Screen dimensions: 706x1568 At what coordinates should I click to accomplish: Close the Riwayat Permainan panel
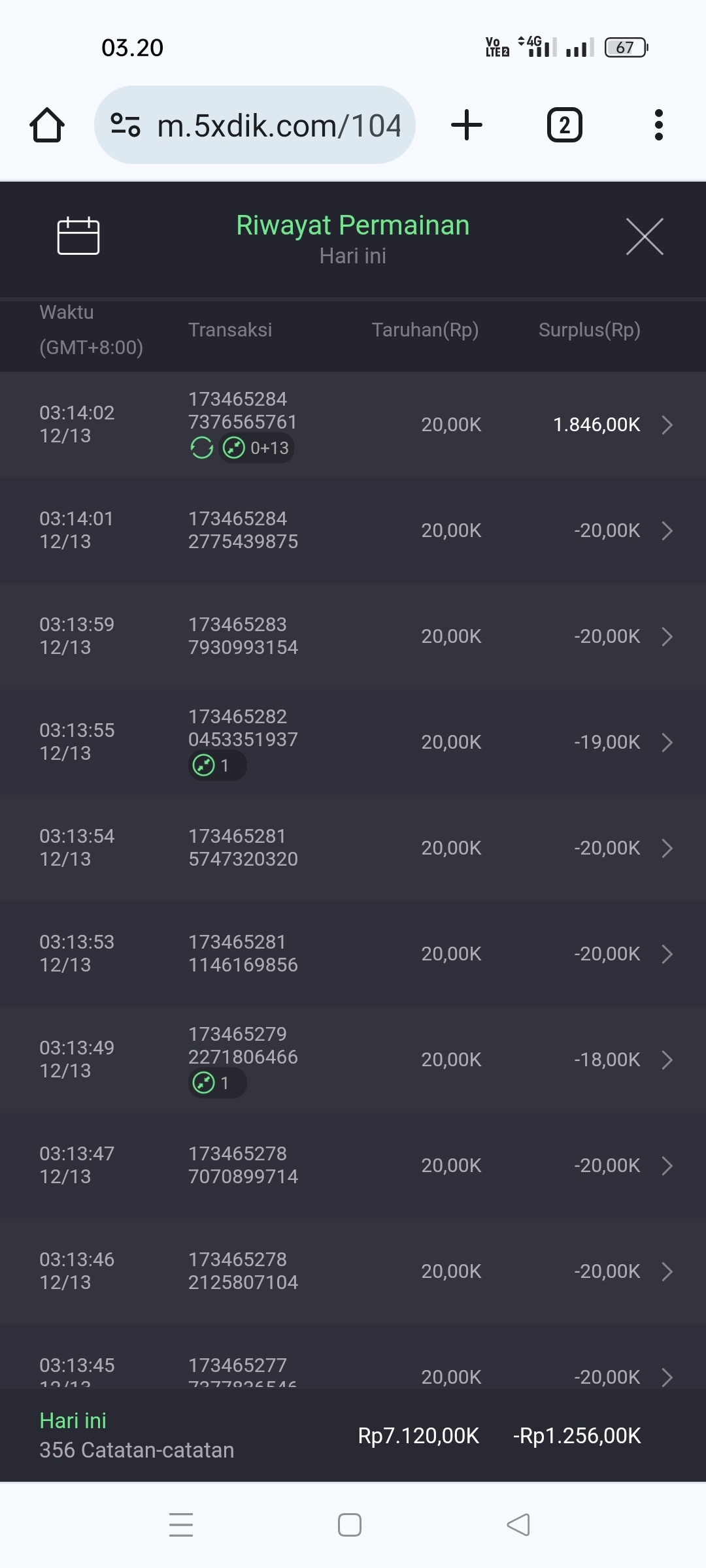(x=645, y=237)
